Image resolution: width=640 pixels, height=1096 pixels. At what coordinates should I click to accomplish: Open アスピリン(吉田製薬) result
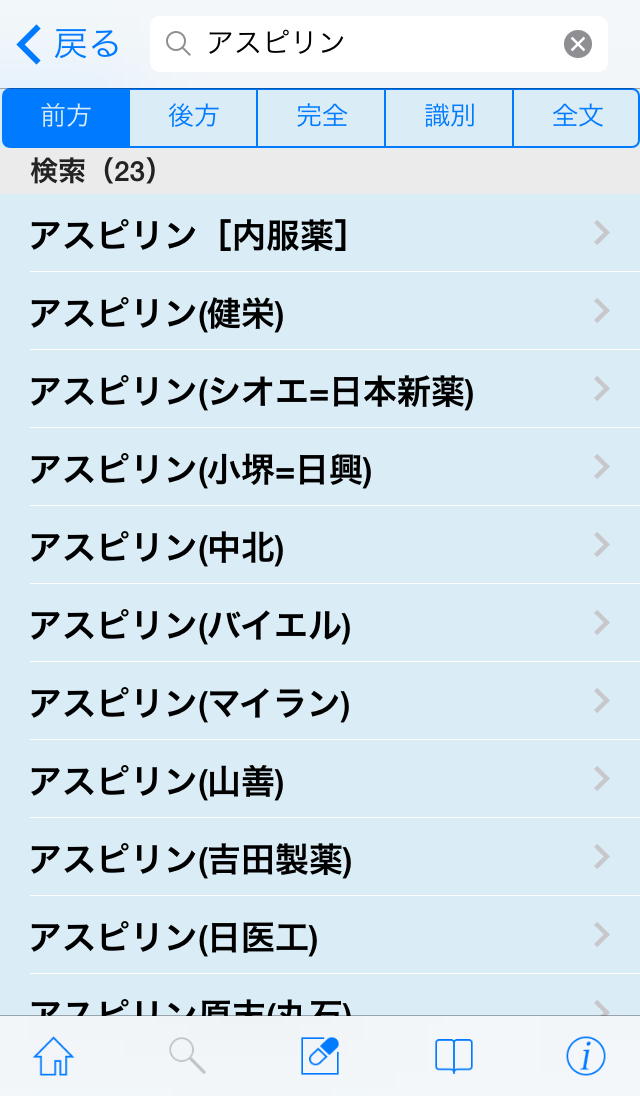click(320, 858)
